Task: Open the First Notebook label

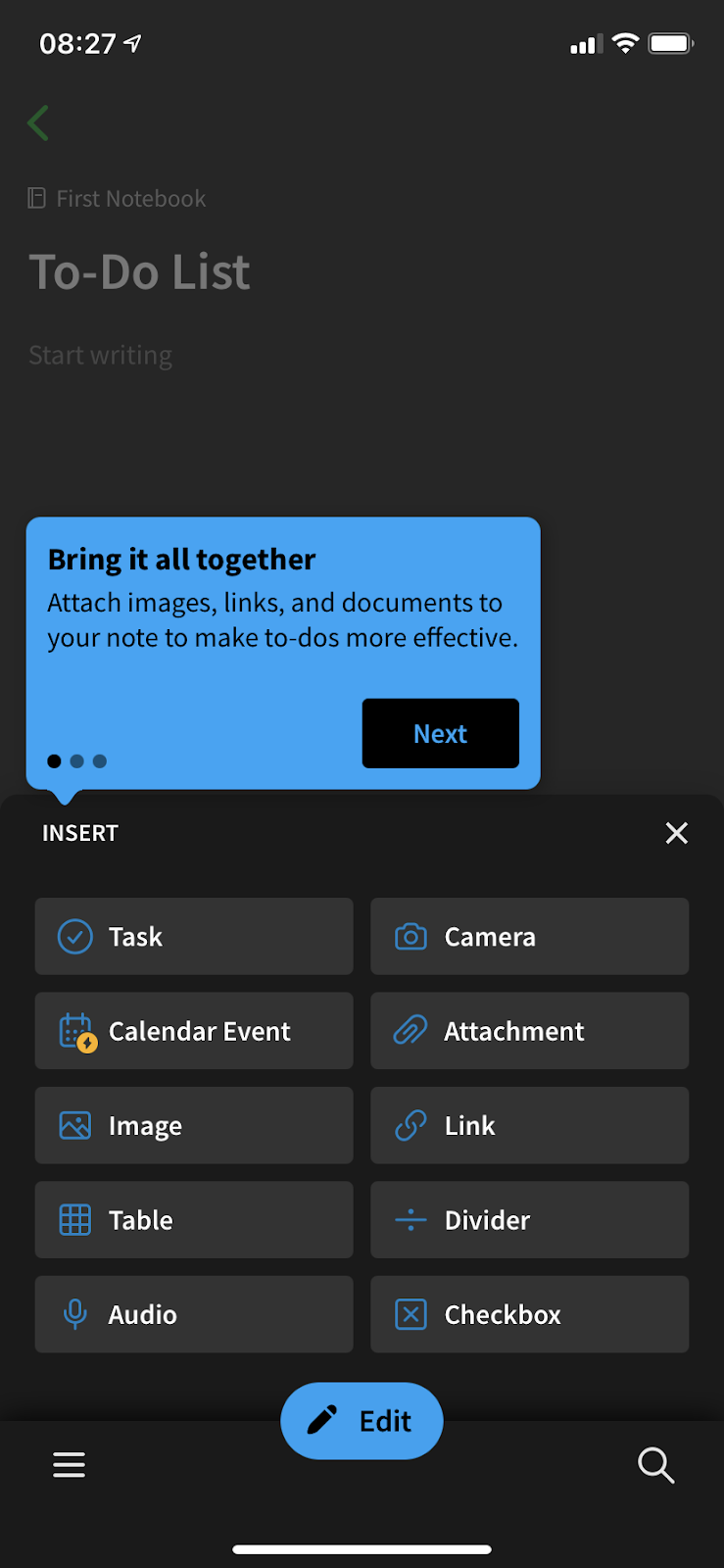Action: click(117, 199)
